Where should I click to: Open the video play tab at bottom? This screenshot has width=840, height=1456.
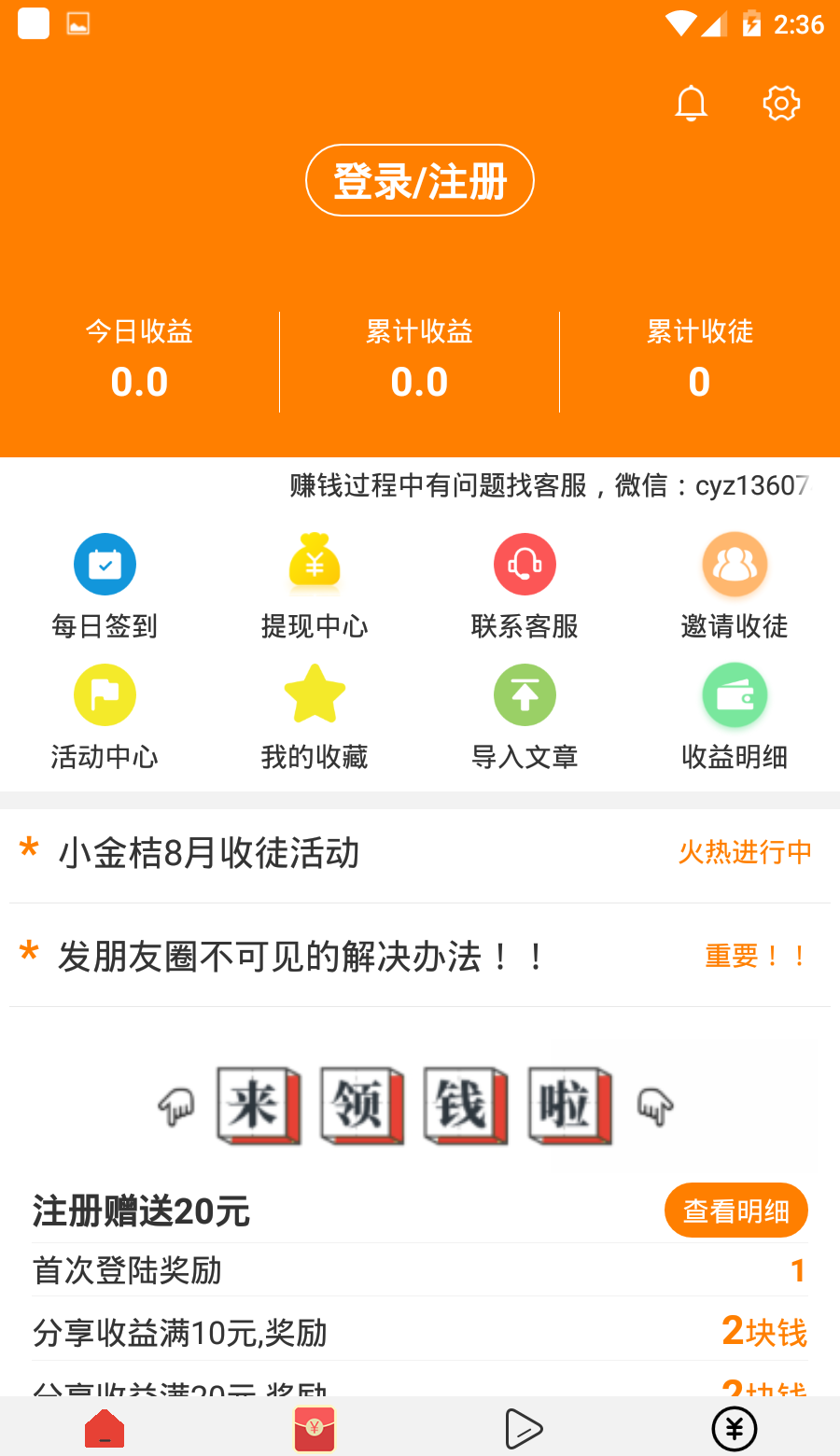tap(525, 1428)
